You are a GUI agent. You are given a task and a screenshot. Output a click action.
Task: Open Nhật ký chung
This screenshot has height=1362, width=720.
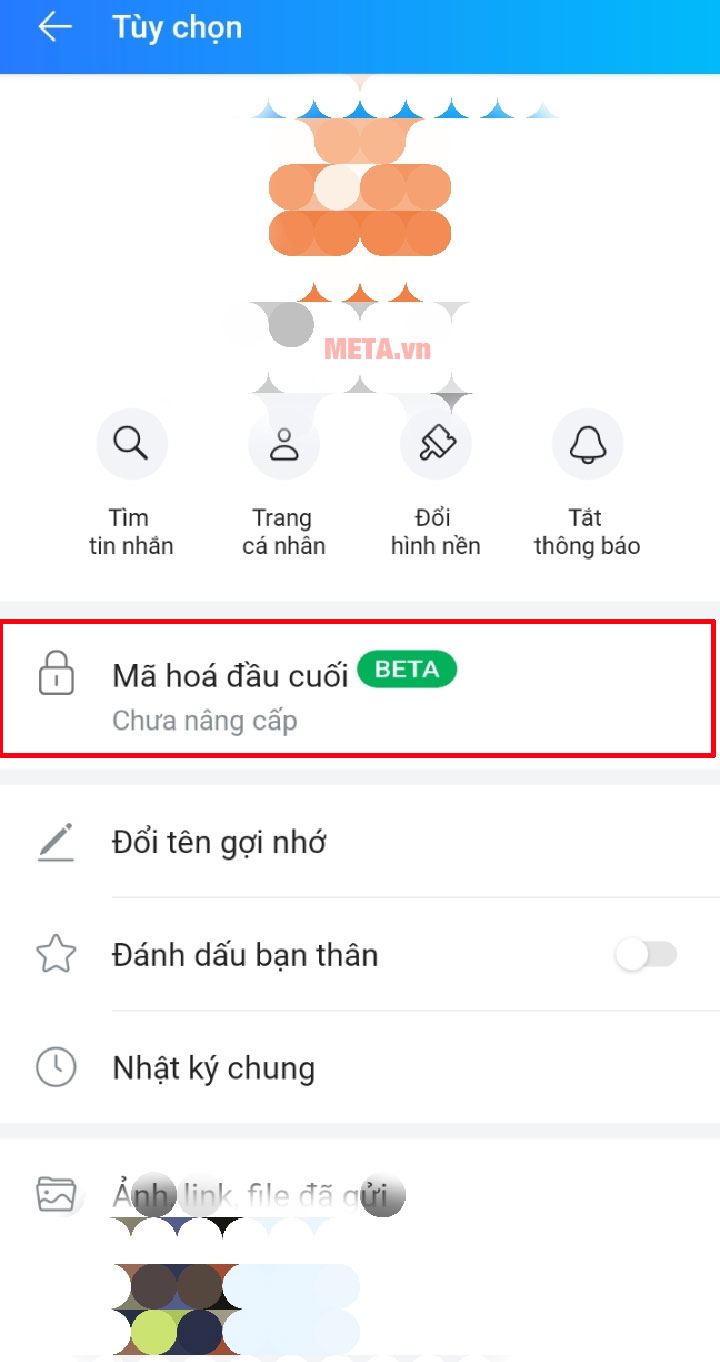point(360,1068)
